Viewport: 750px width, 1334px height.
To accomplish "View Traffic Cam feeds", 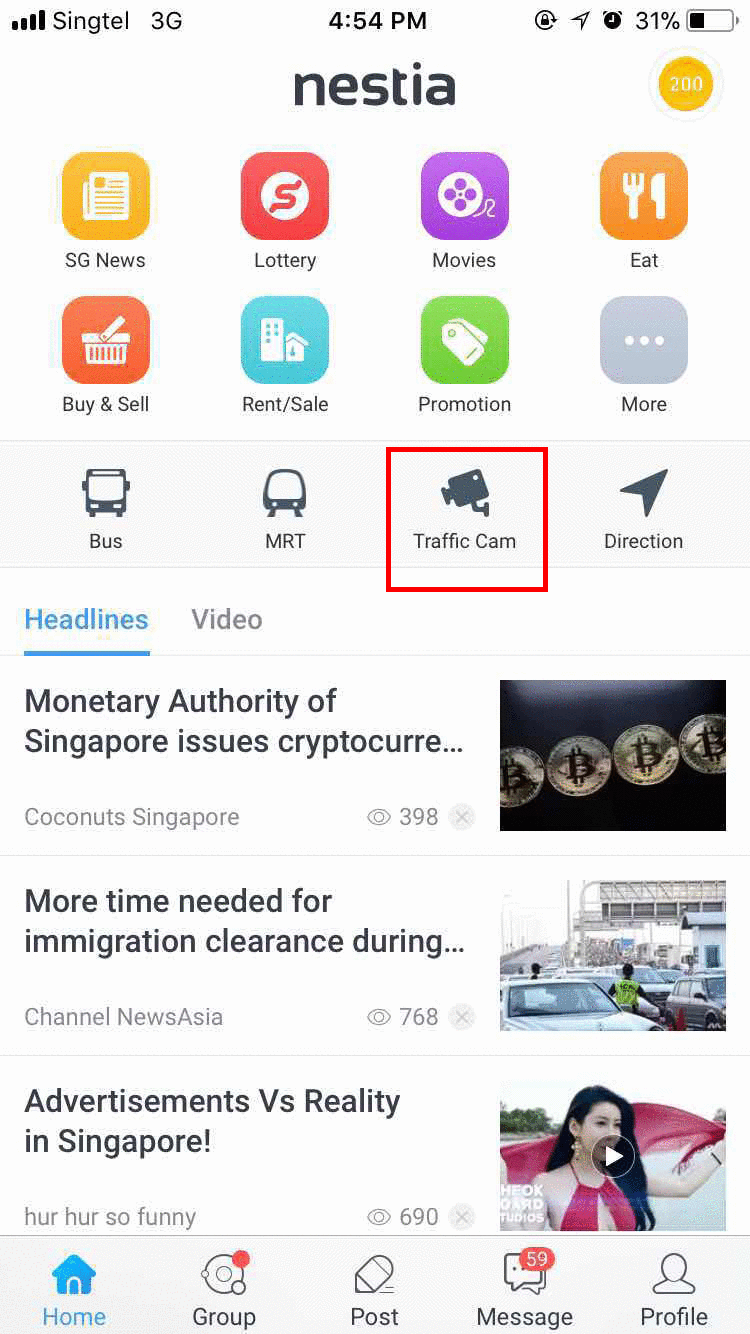I will pos(465,509).
